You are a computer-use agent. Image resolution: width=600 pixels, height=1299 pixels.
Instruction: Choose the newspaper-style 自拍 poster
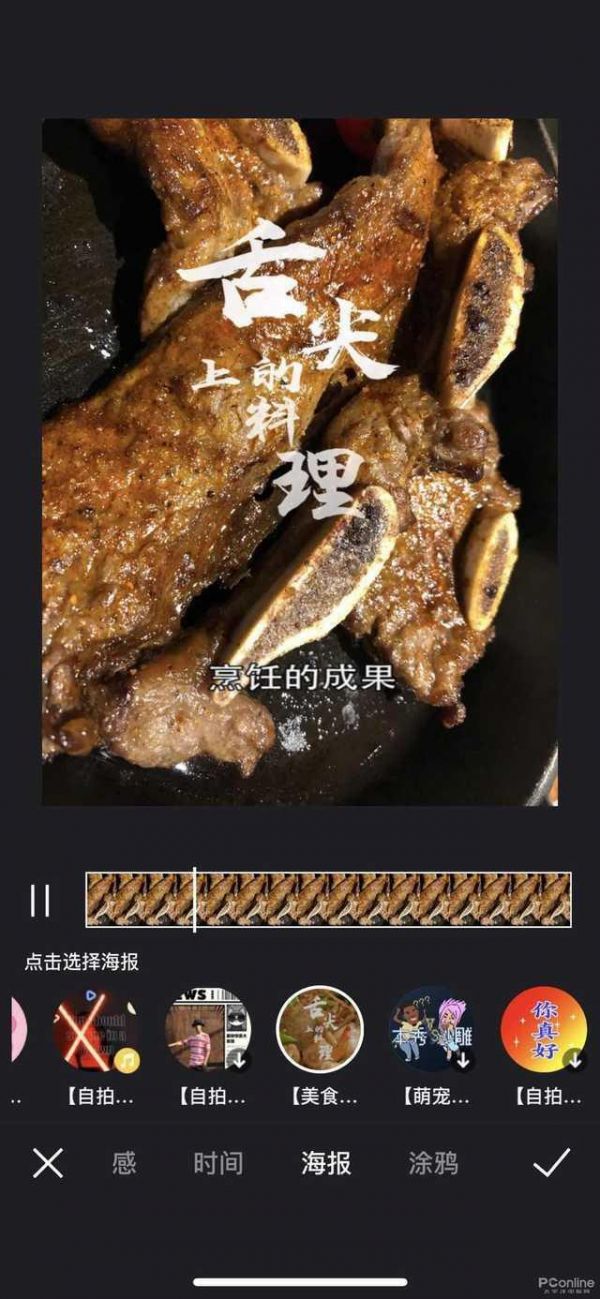(x=208, y=1030)
